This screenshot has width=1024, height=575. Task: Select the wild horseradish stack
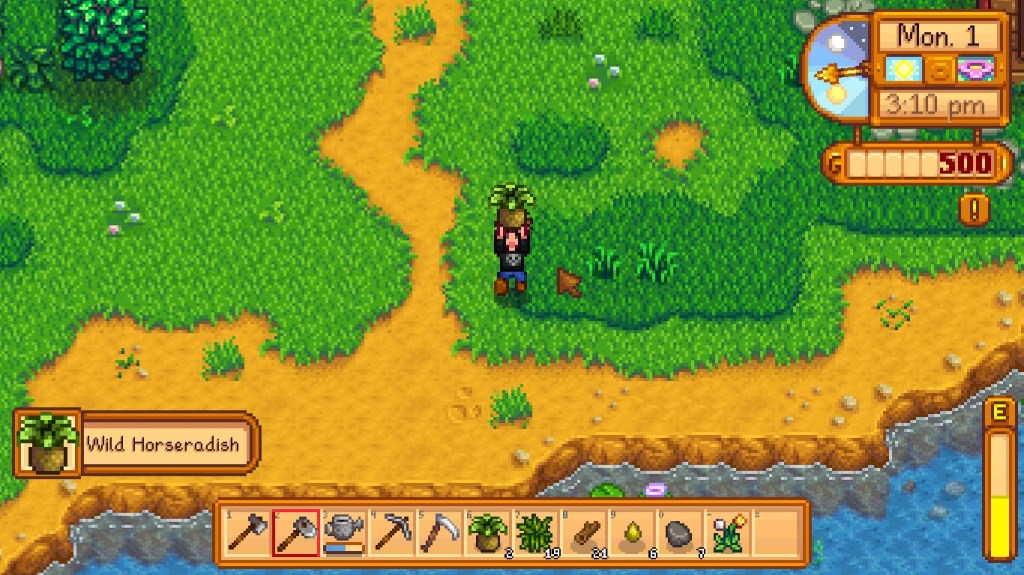point(488,532)
